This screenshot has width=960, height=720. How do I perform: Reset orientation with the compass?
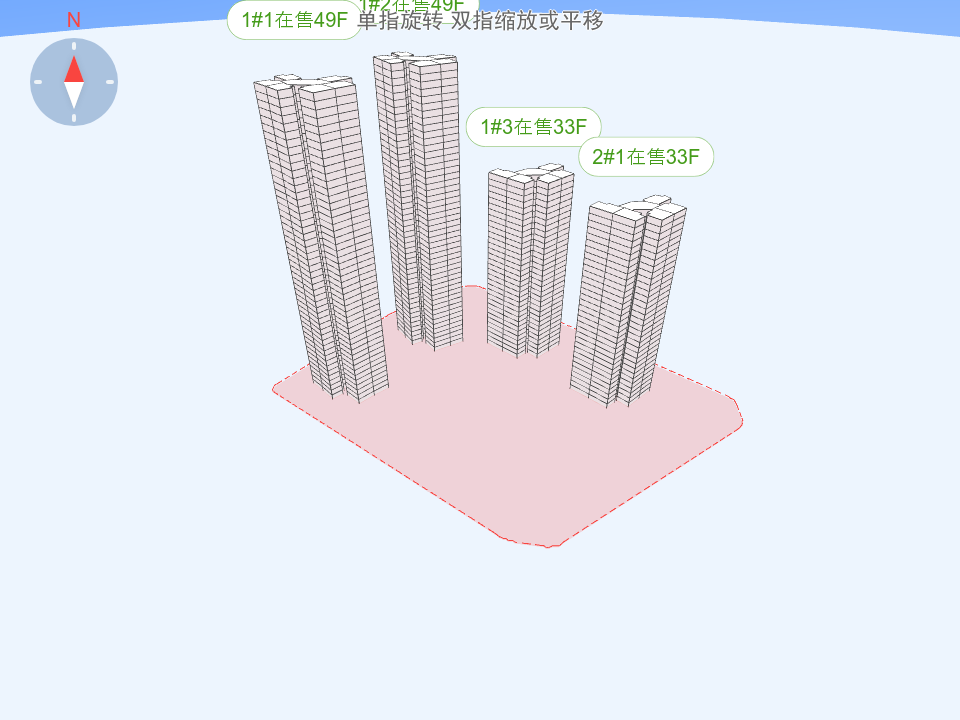[74, 82]
